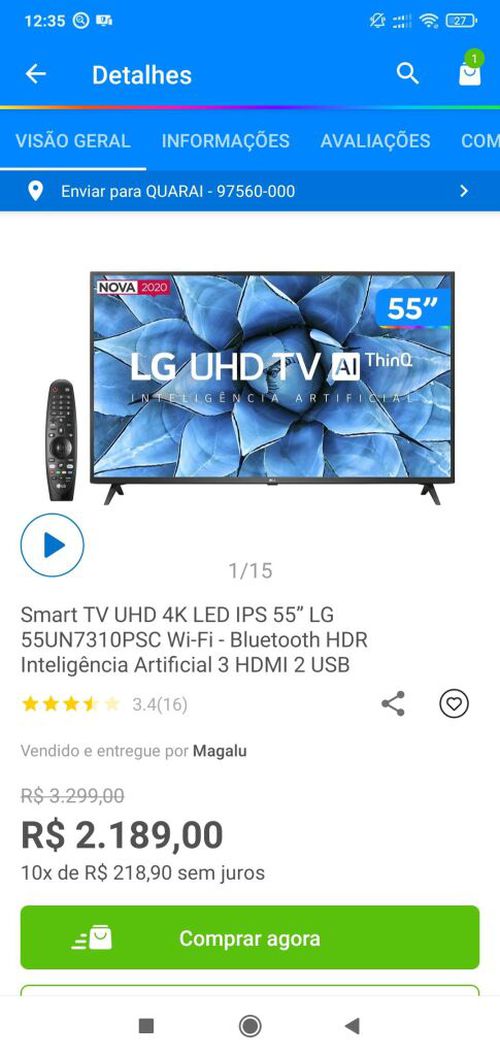The height and width of the screenshot is (1056, 500).
Task: Switch to the AVALIAÇÕES tab
Action: 375,141
